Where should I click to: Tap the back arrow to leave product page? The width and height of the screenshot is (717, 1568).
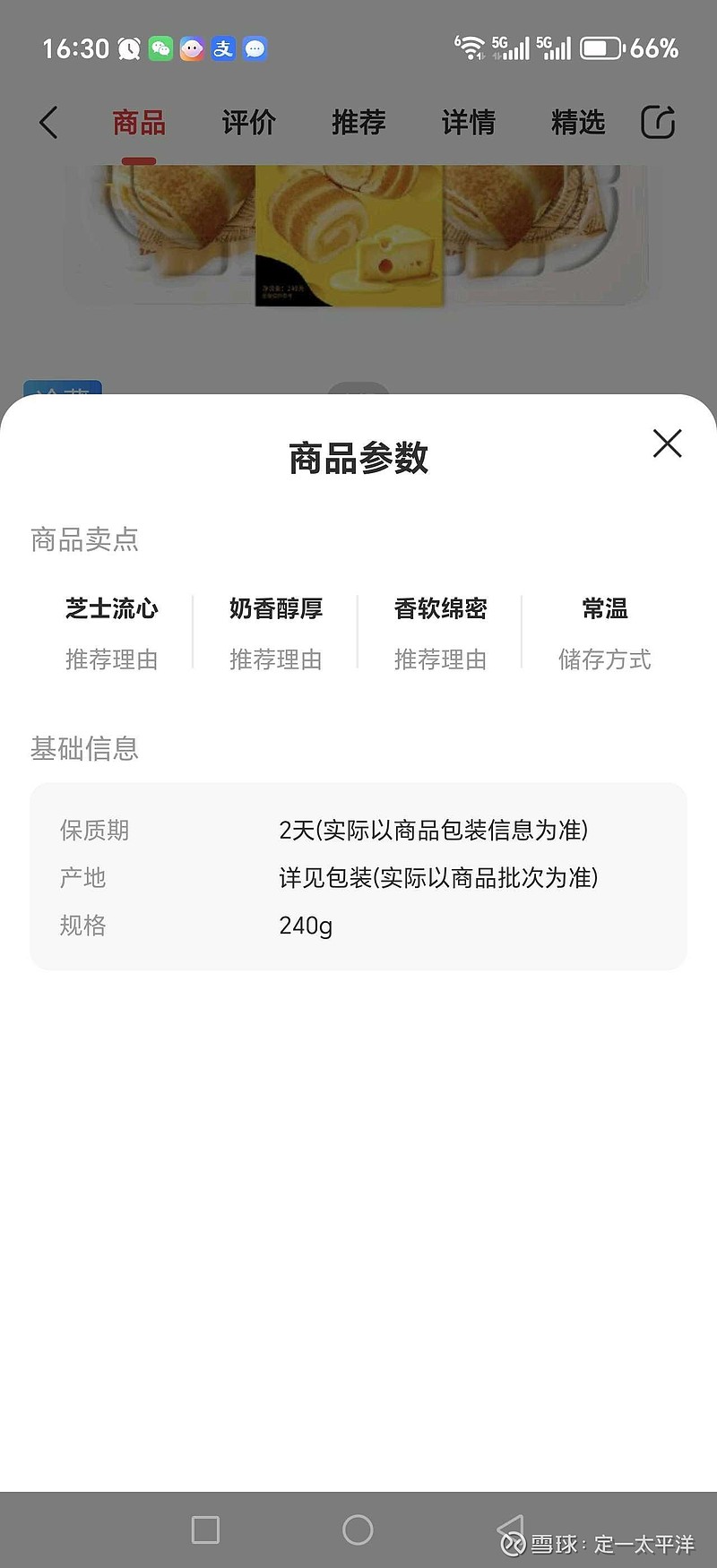tap(48, 122)
